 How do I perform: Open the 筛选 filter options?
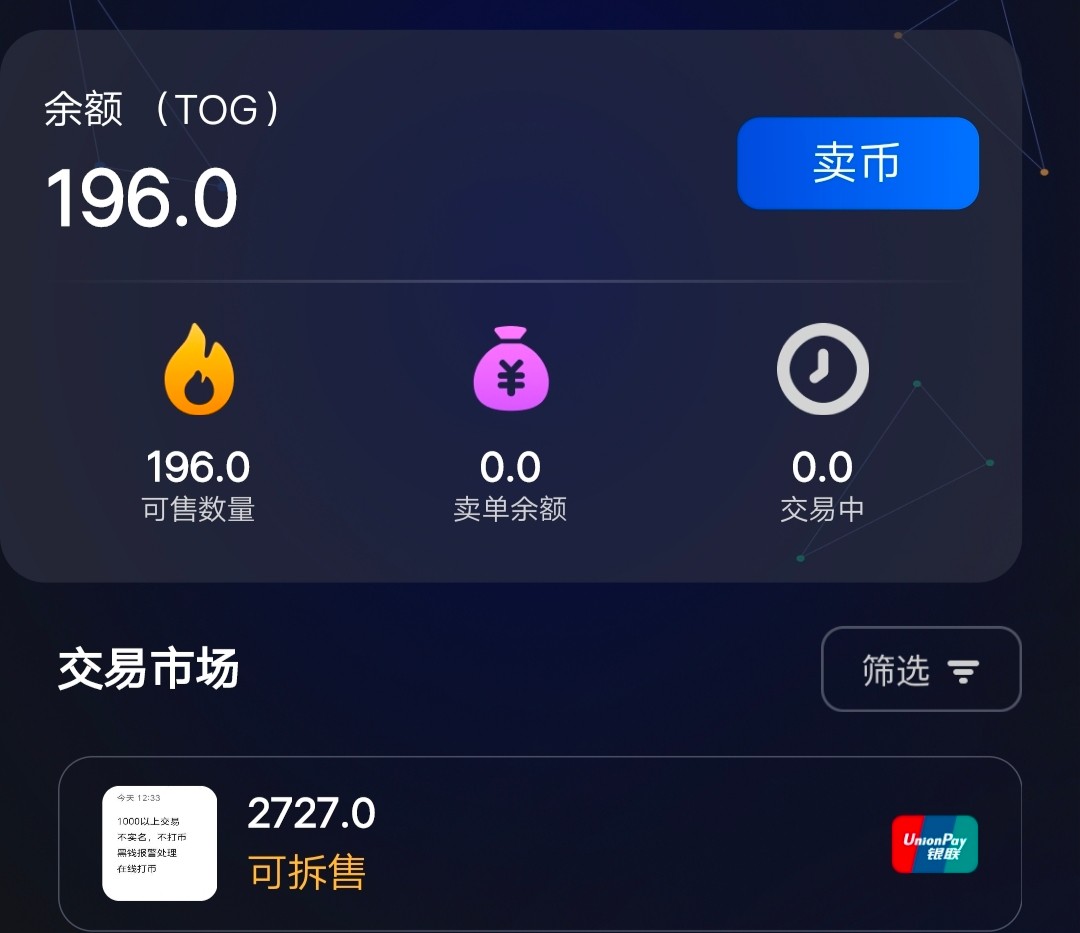[921, 669]
